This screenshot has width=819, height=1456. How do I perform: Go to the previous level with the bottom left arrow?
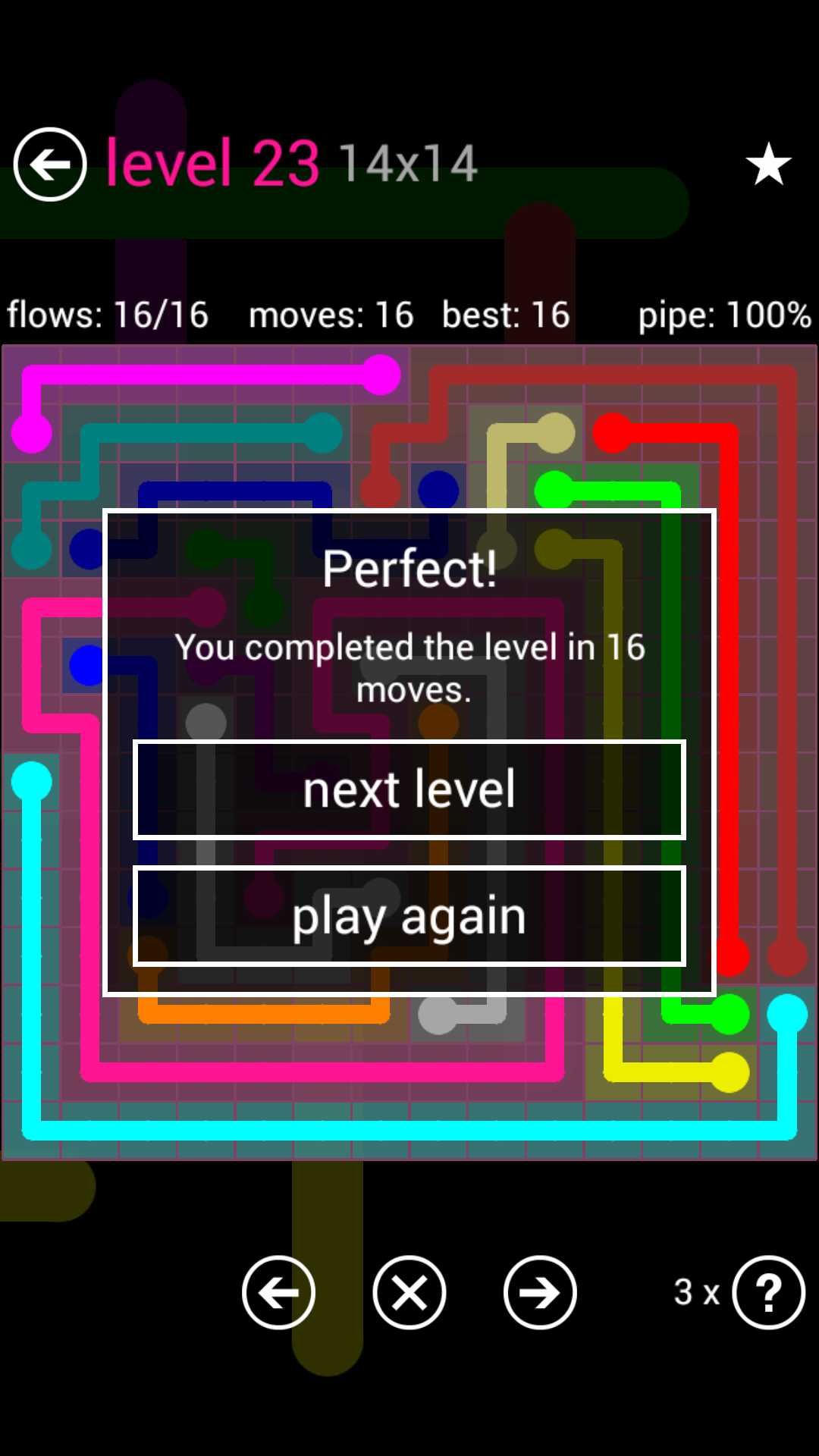pyautogui.click(x=278, y=1292)
